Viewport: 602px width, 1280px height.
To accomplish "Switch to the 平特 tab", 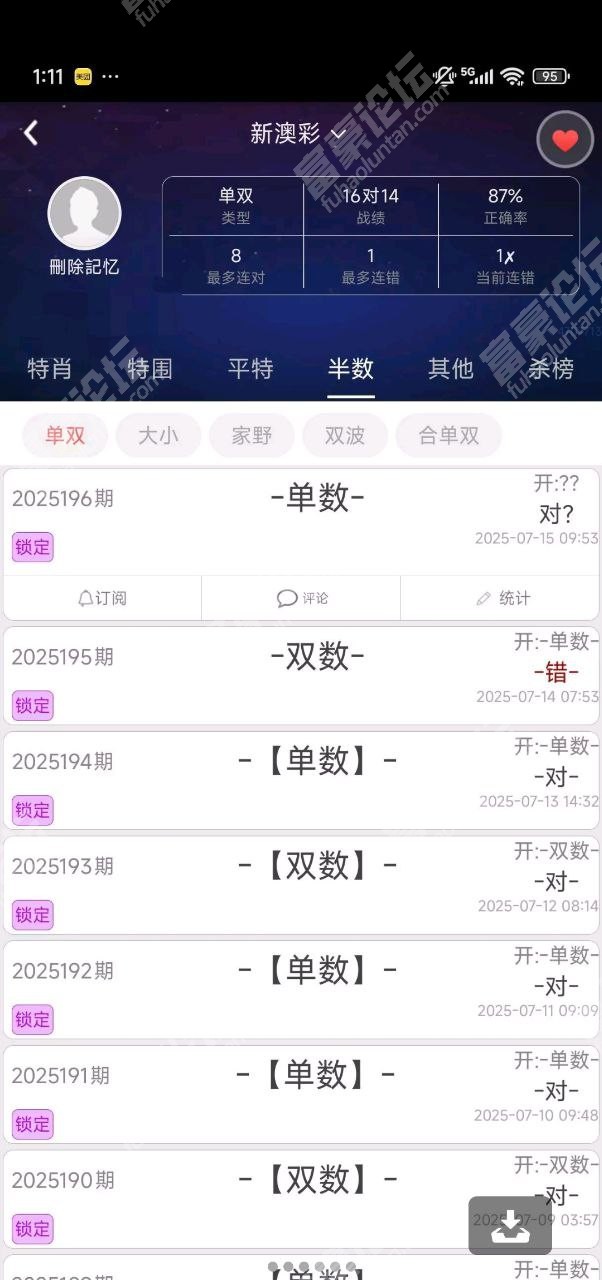I will pos(251,368).
